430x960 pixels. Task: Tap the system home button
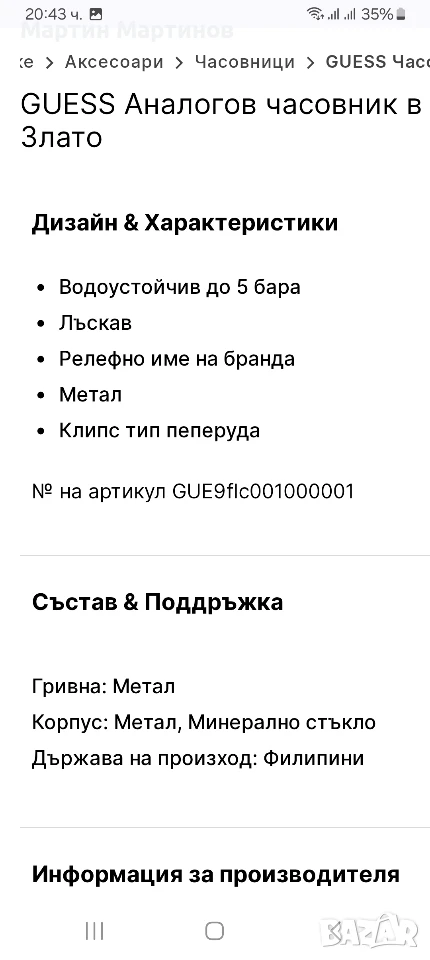(x=214, y=931)
